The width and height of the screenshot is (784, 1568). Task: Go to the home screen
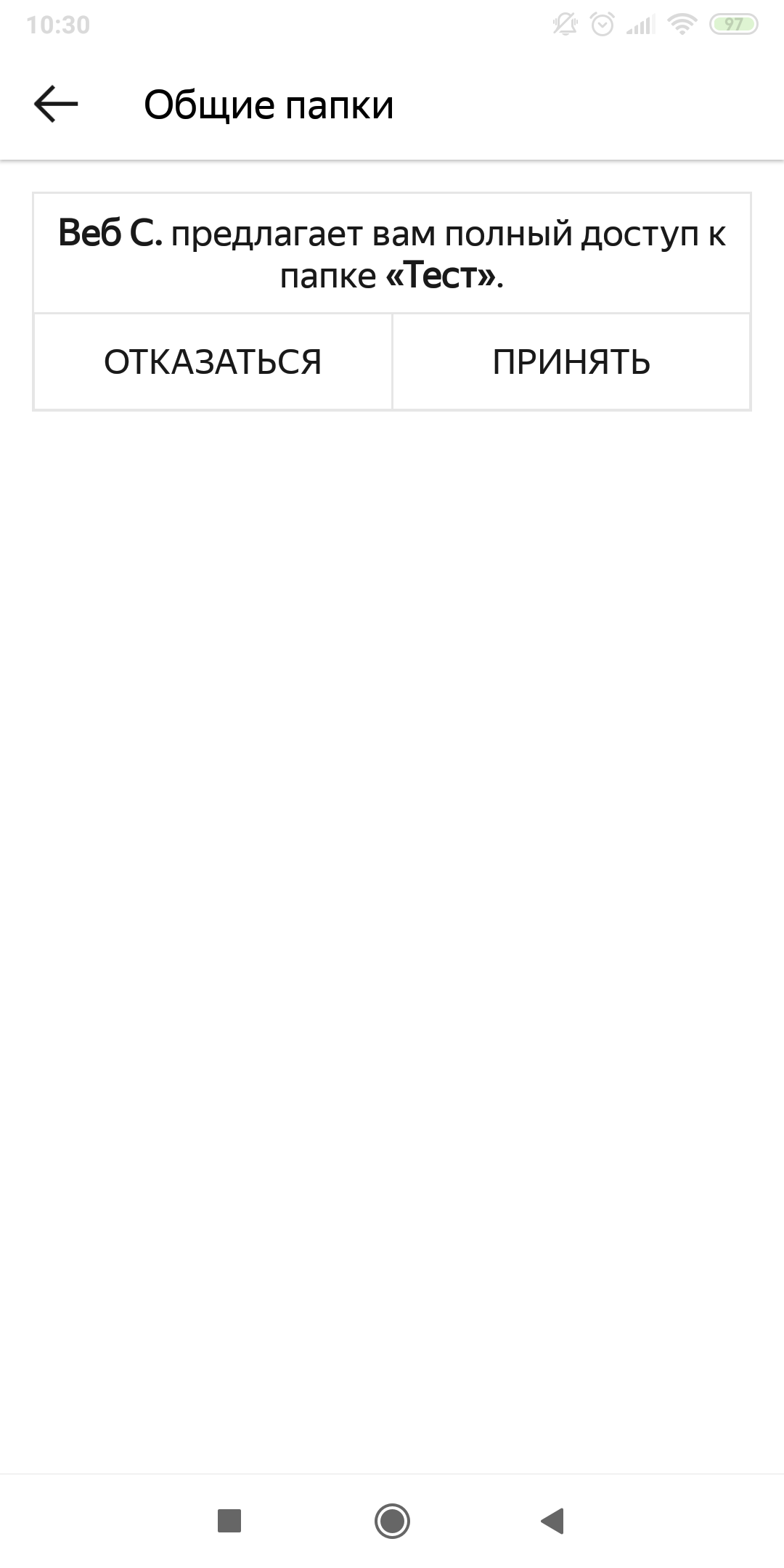click(392, 1520)
